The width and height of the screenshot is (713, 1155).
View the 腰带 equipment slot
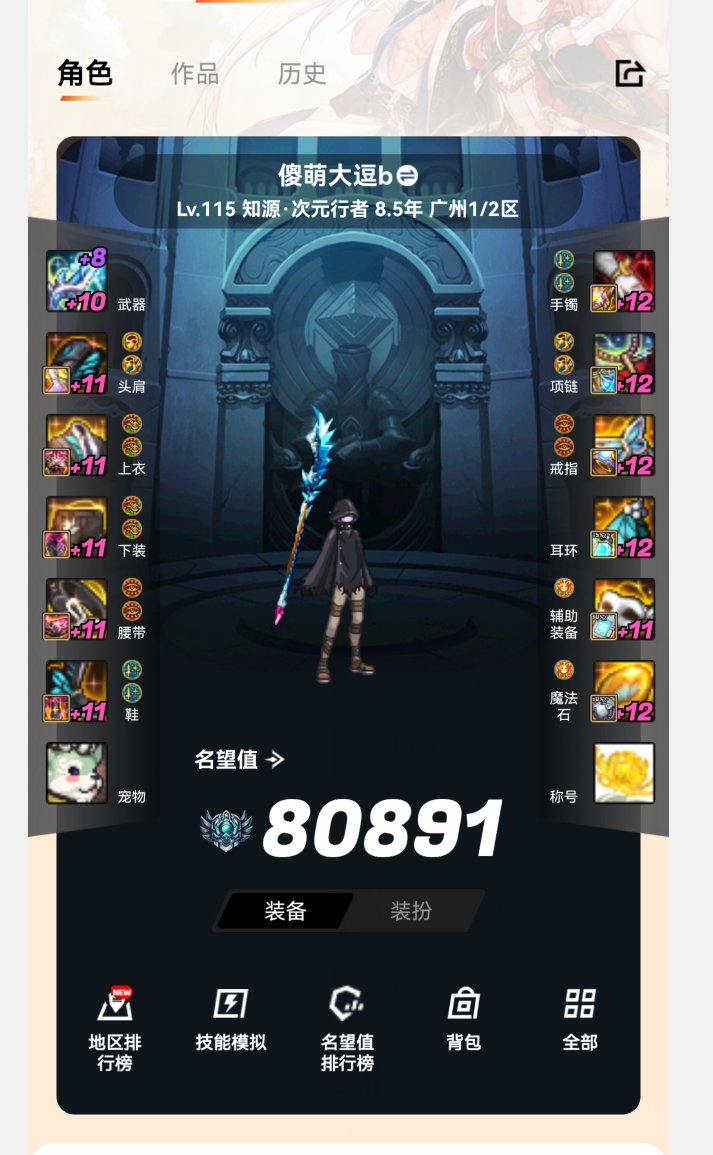pyautogui.click(x=77, y=609)
